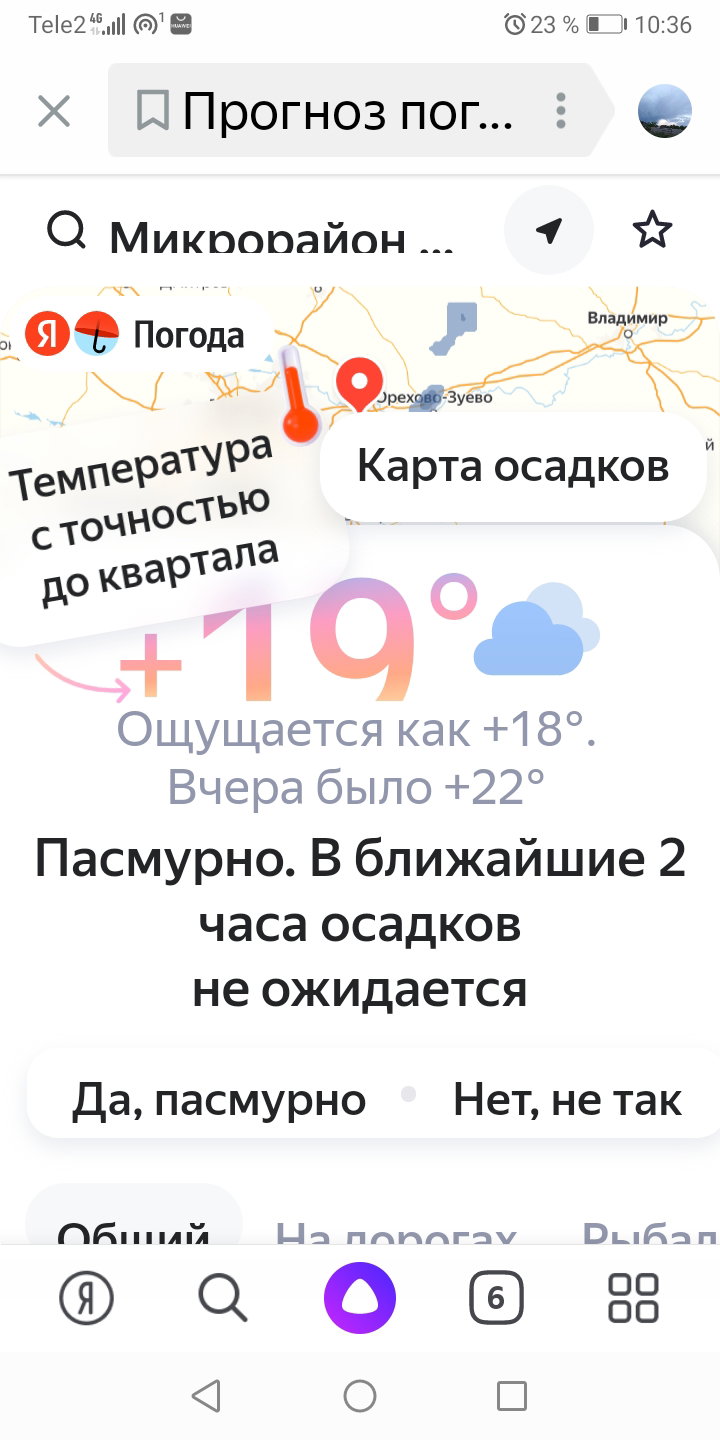Add this location to favorites
The image size is (720, 1440).
653,231
